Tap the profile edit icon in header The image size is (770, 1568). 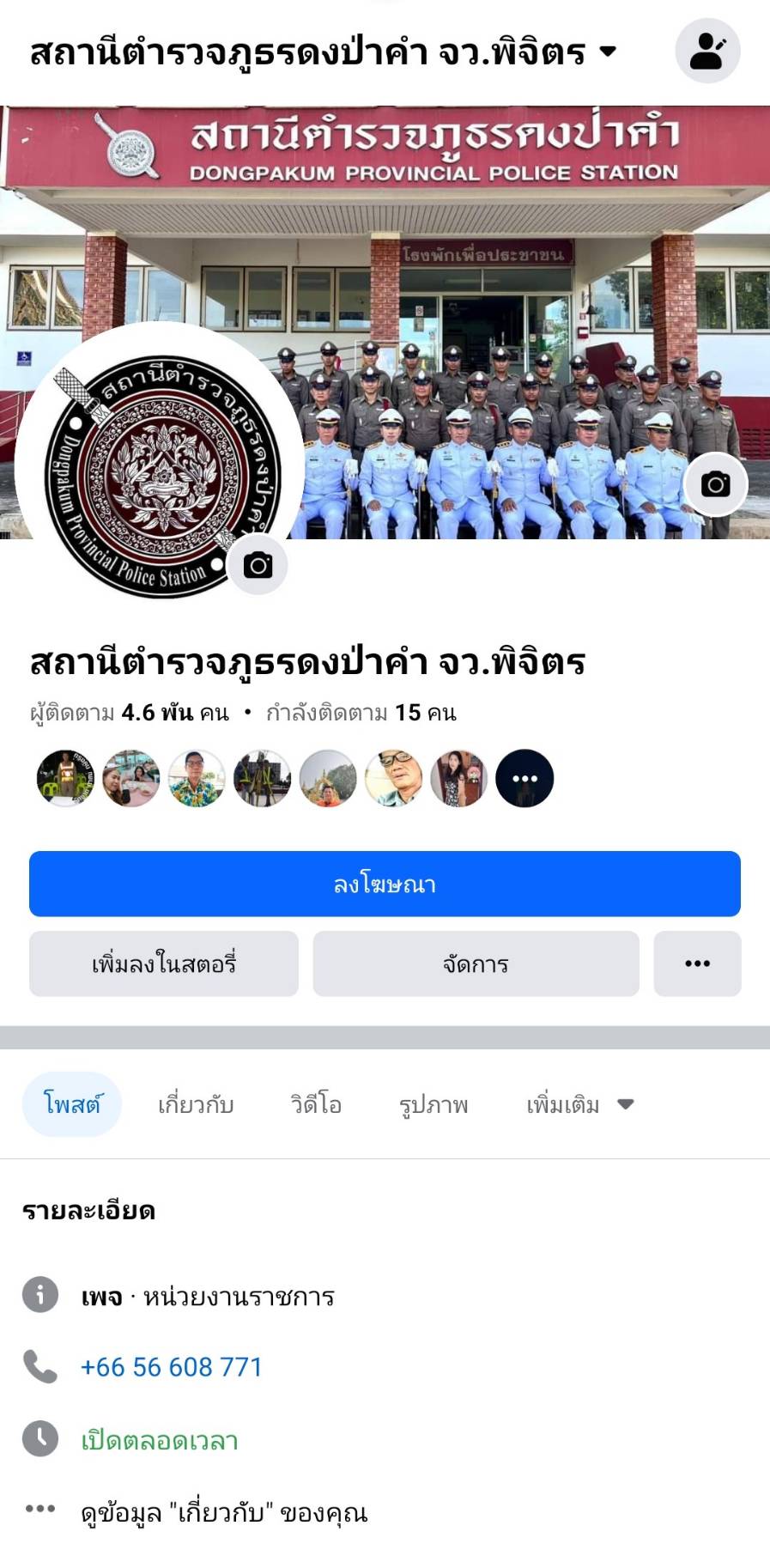(707, 51)
